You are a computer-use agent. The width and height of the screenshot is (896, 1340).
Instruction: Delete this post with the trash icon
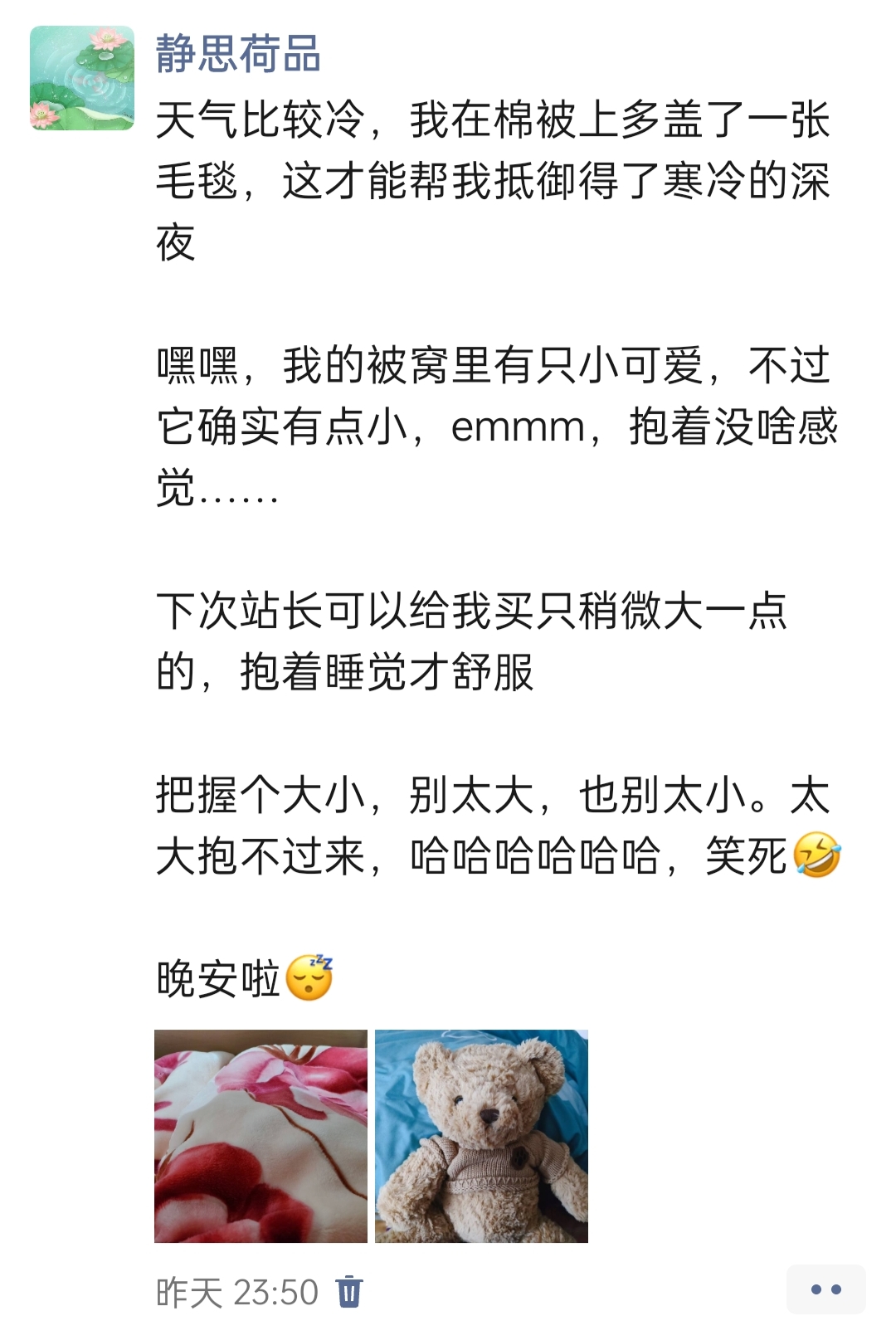[349, 1292]
